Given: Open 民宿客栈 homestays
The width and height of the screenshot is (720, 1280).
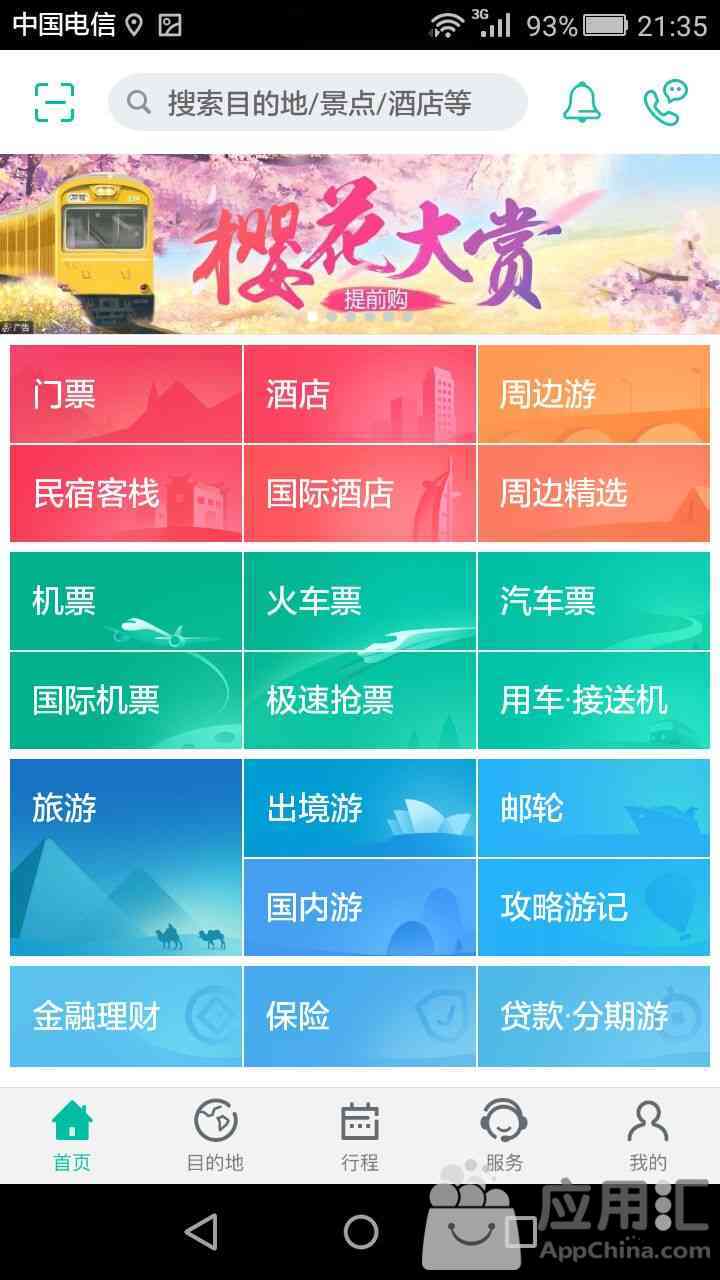Looking at the screenshot, I should (126, 493).
